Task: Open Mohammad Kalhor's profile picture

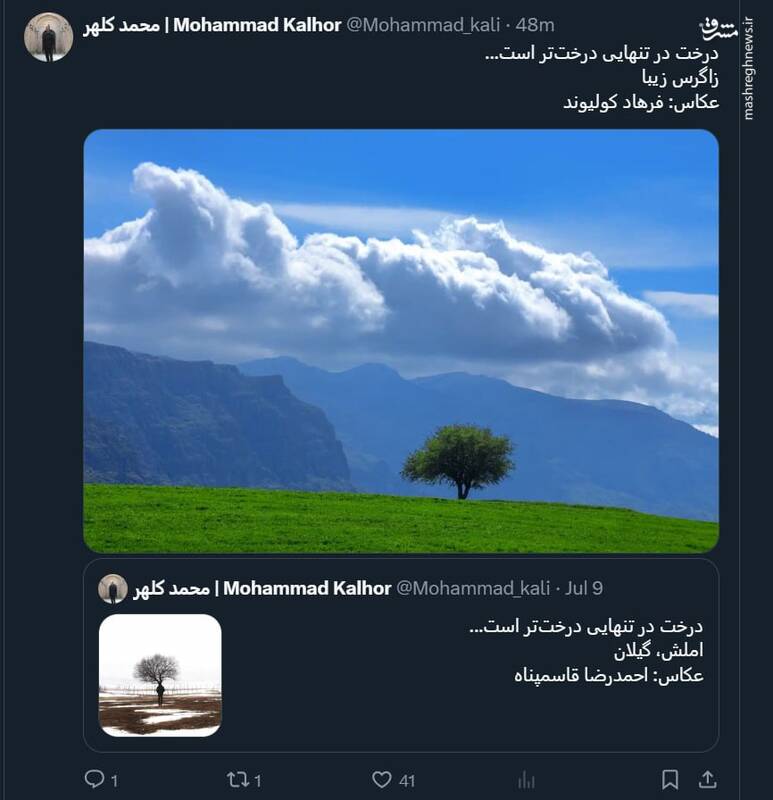Action: 48,38
